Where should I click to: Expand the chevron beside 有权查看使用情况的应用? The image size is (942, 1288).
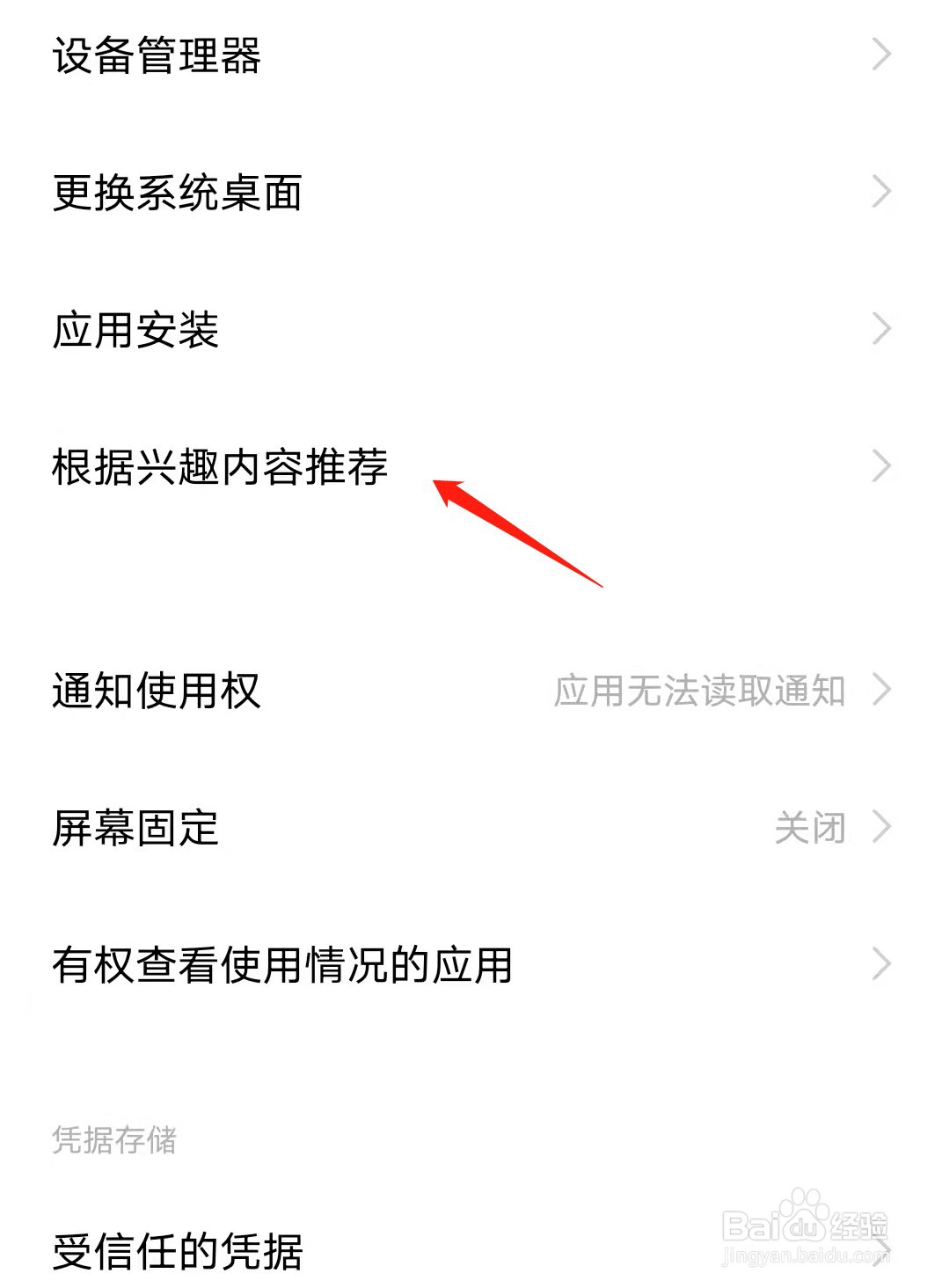(x=883, y=963)
